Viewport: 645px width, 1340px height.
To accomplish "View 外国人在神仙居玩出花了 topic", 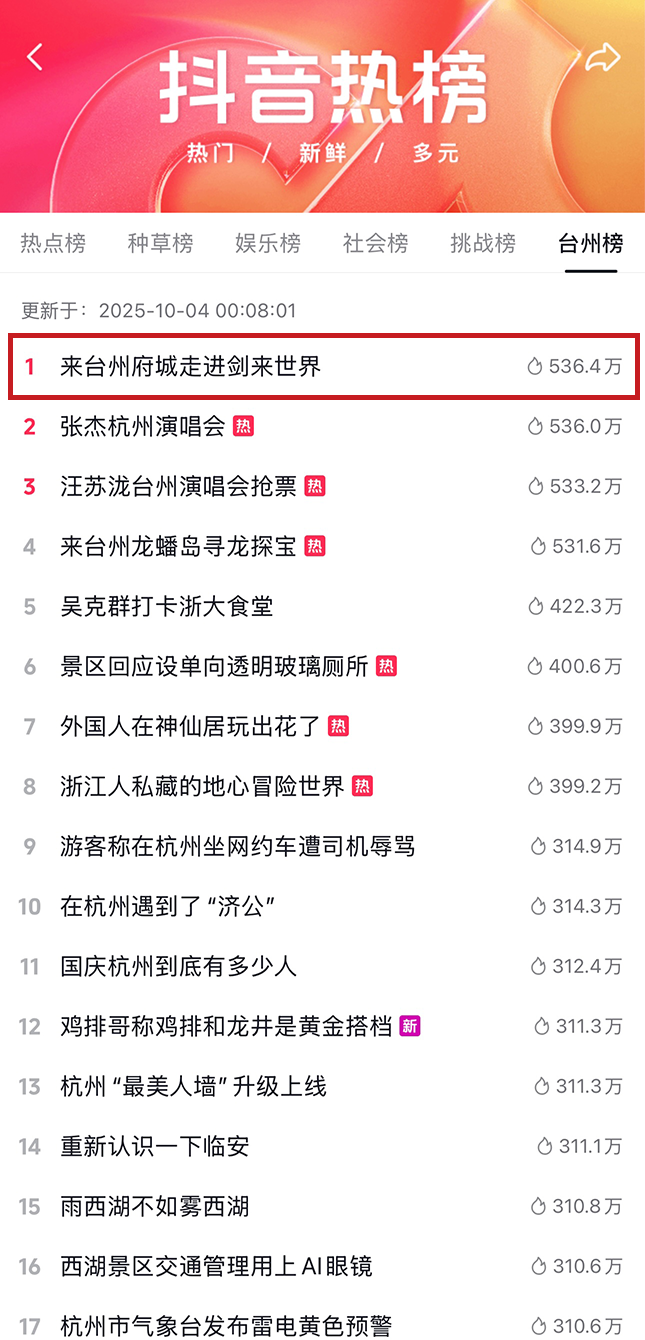I will point(190,727).
